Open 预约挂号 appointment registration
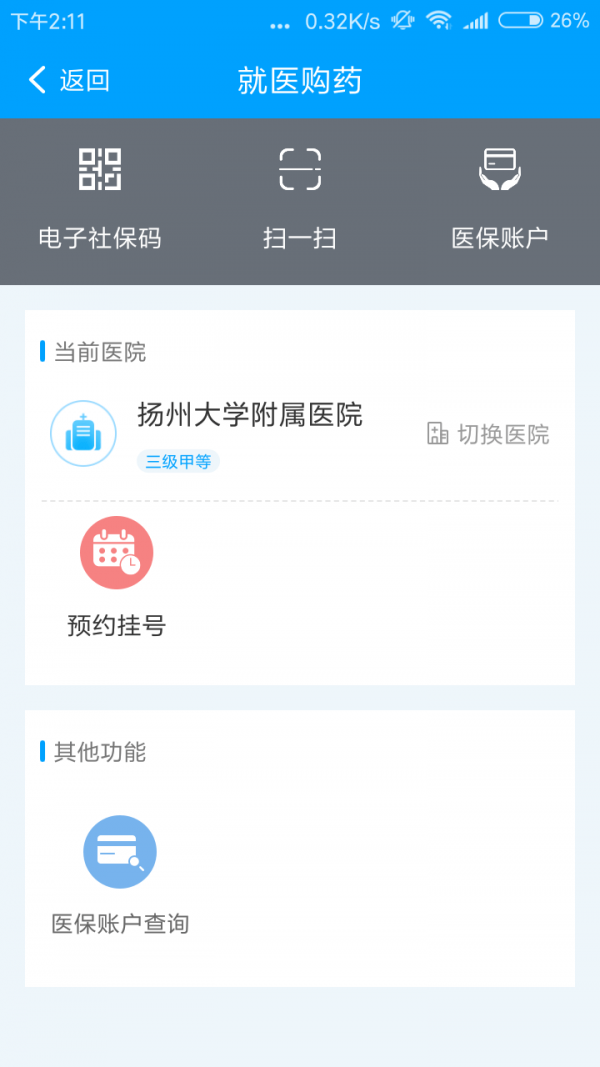This screenshot has height=1067, width=600. click(x=116, y=578)
